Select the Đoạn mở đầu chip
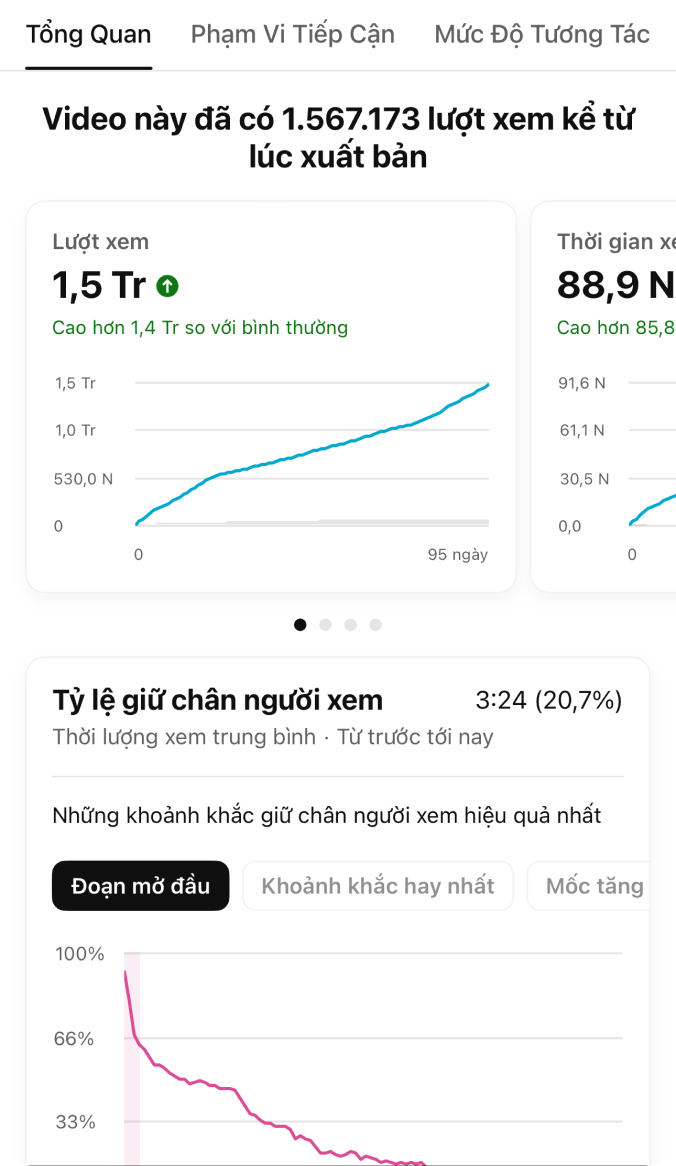676x1166 pixels. pos(140,886)
